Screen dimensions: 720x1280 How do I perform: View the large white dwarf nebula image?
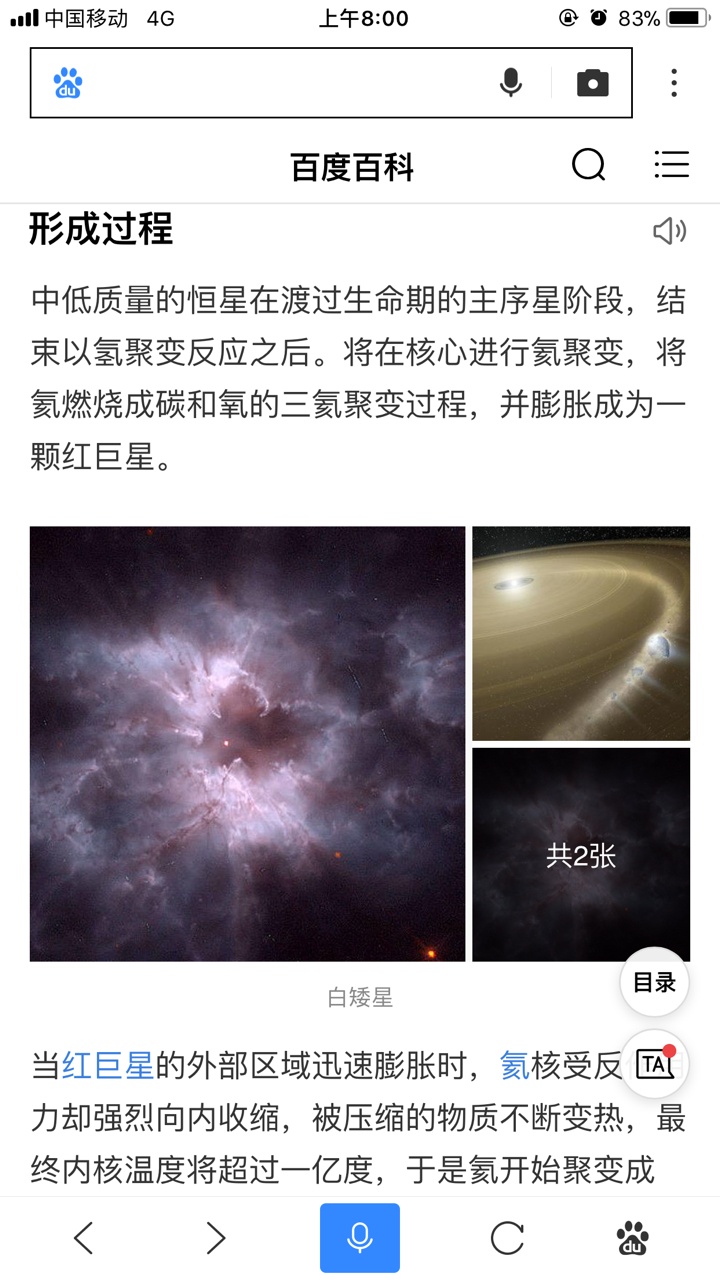click(247, 743)
